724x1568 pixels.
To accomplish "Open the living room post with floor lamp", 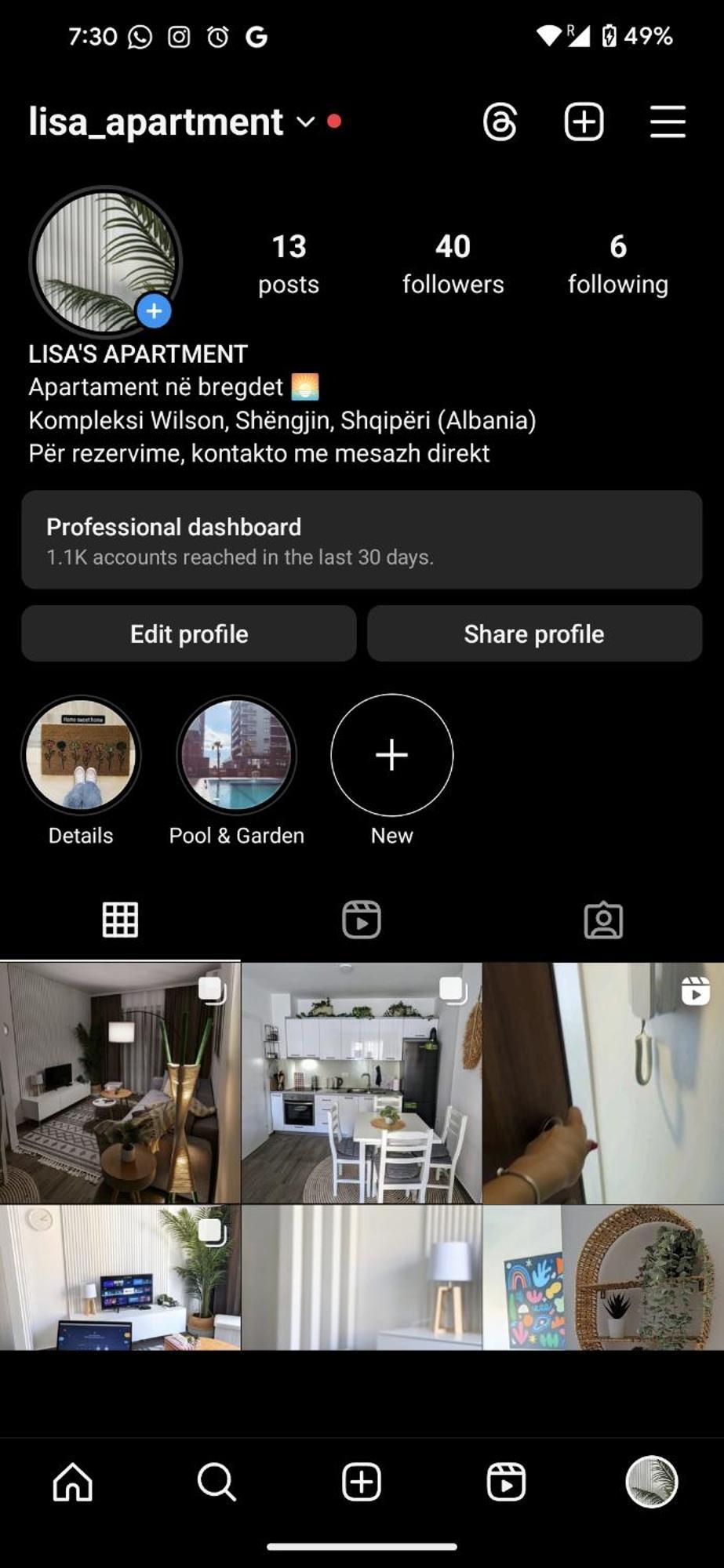I will point(120,1083).
